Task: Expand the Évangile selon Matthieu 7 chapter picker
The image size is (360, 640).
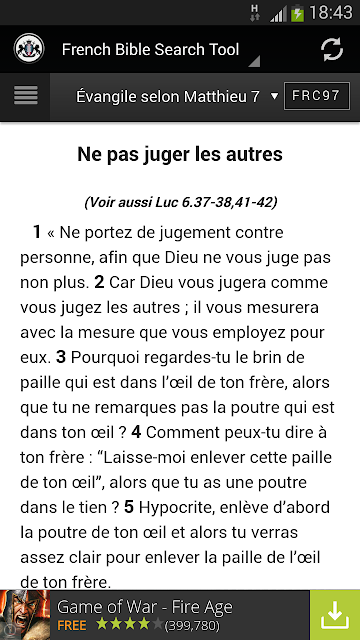Action: (x=177, y=97)
